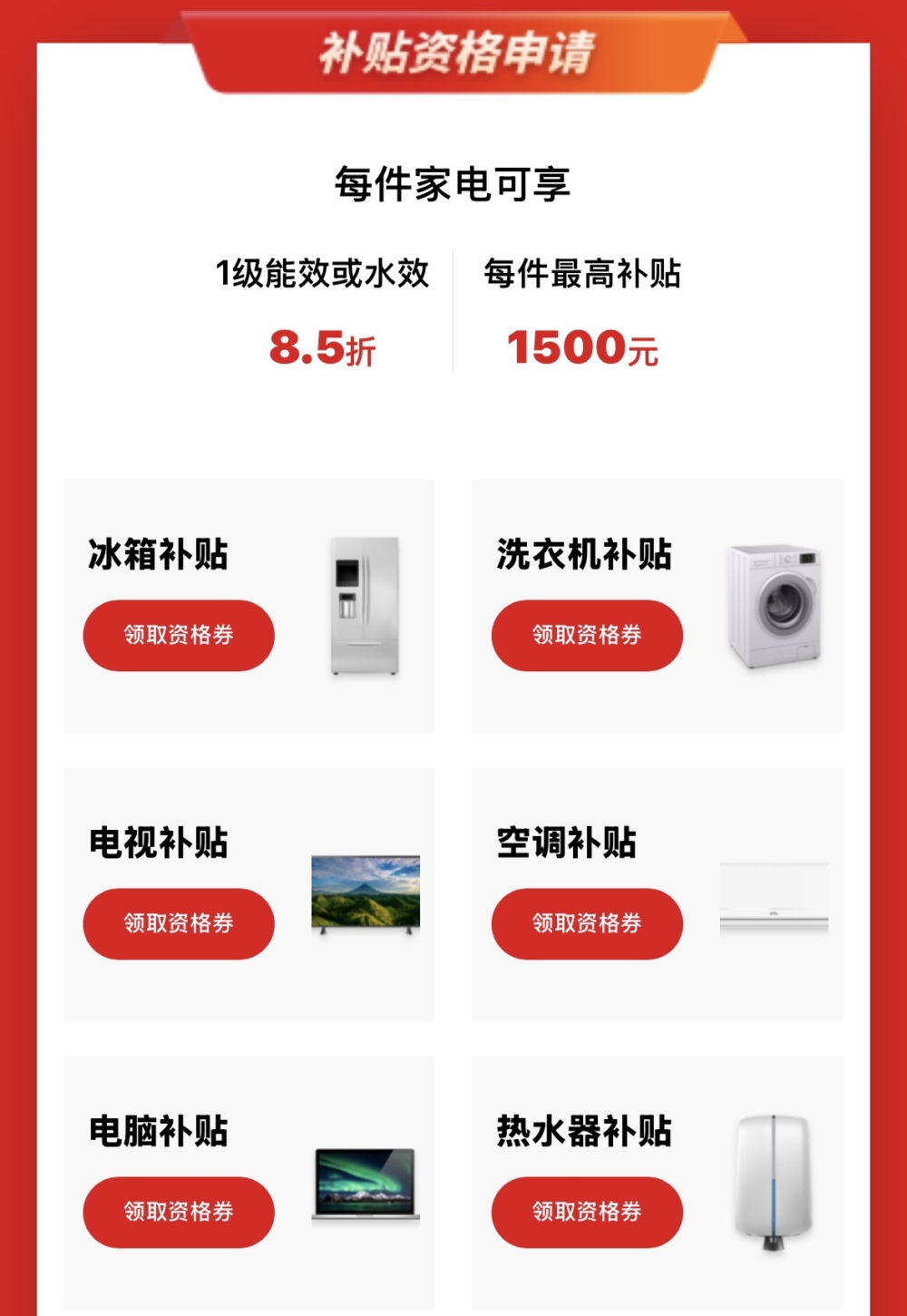Click the 1500元 maximum subsidy amount
Image resolution: width=907 pixels, height=1316 pixels.
coord(585,347)
